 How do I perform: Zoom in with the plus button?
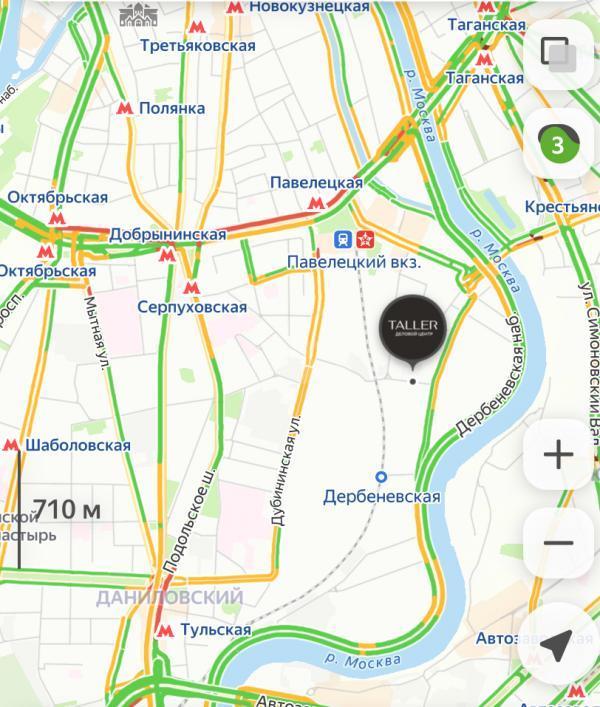tap(557, 455)
